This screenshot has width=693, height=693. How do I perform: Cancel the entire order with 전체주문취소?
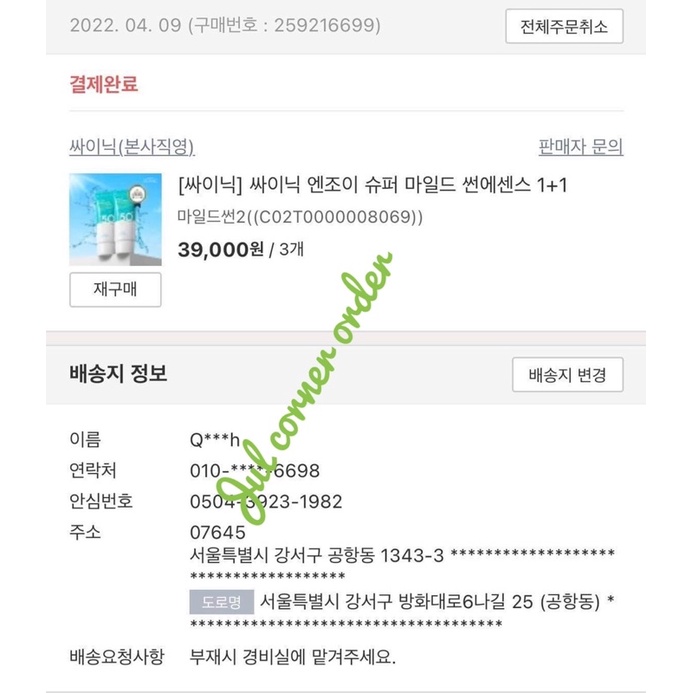[x=564, y=26]
